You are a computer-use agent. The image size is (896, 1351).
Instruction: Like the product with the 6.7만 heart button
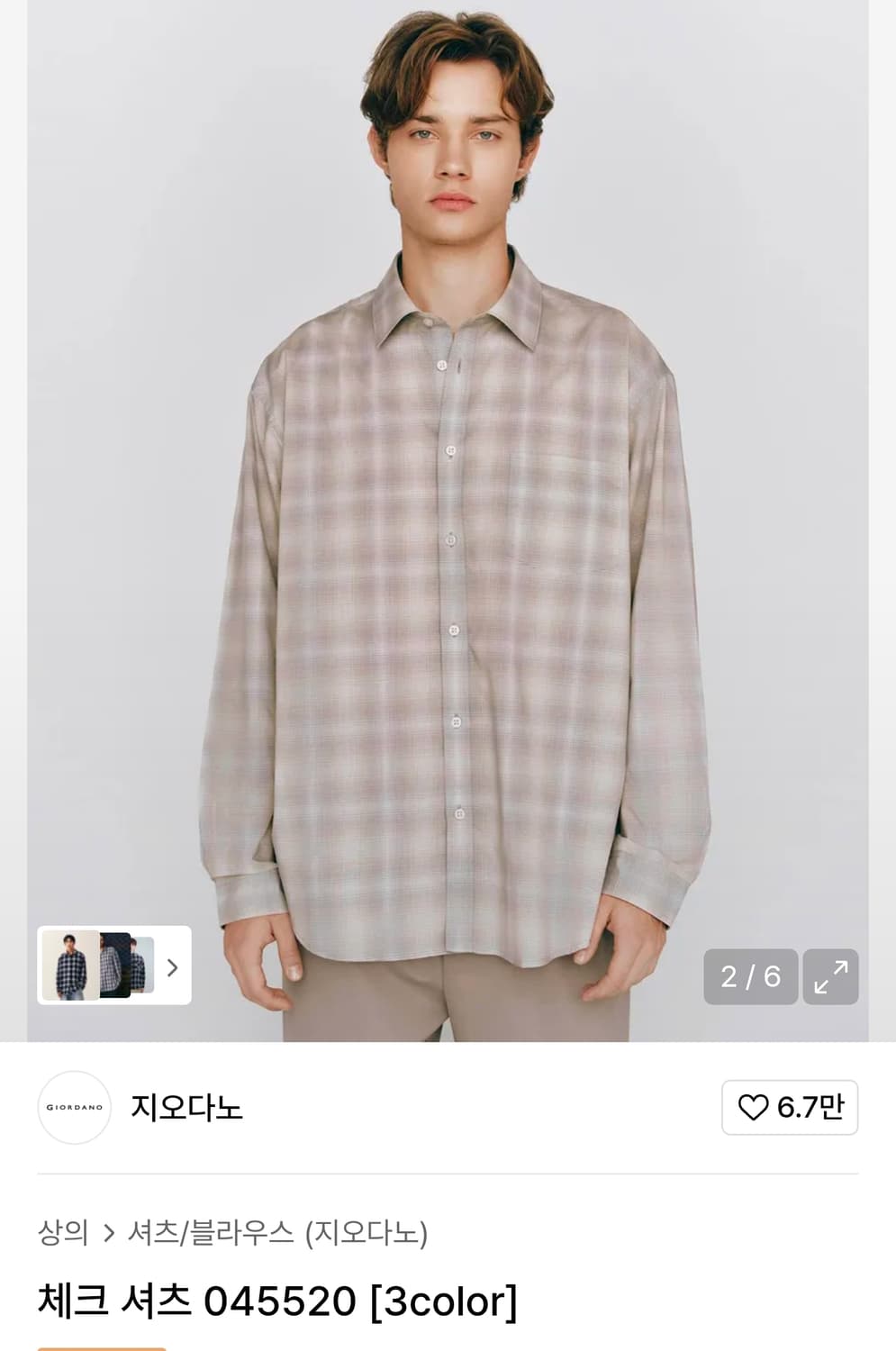pos(790,1107)
